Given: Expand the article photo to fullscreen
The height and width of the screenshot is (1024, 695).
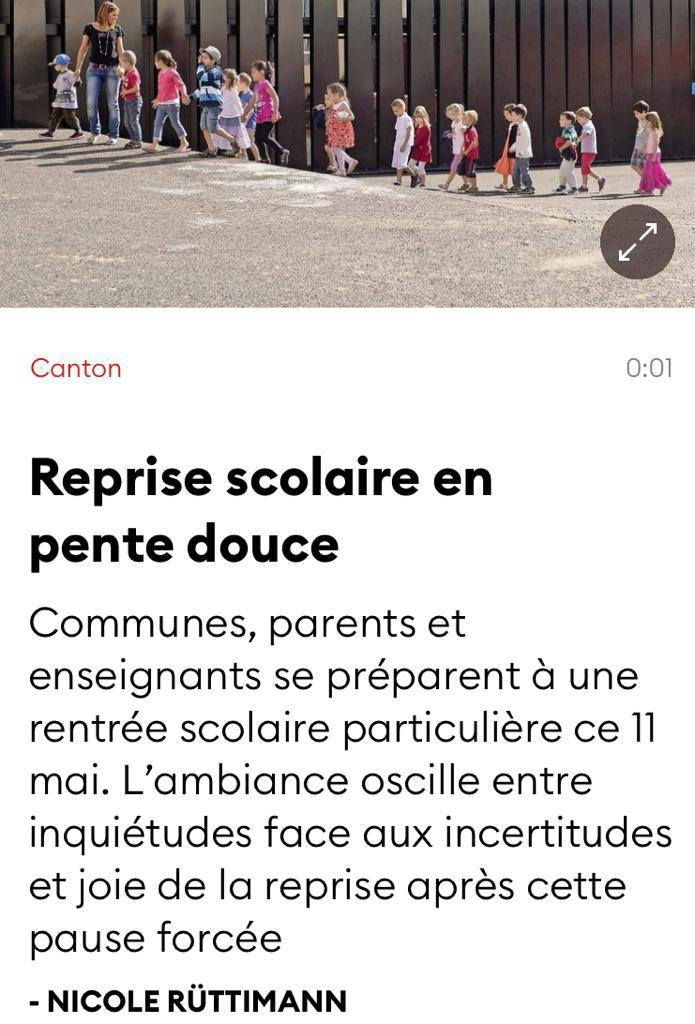Looking at the screenshot, I should [x=637, y=242].
